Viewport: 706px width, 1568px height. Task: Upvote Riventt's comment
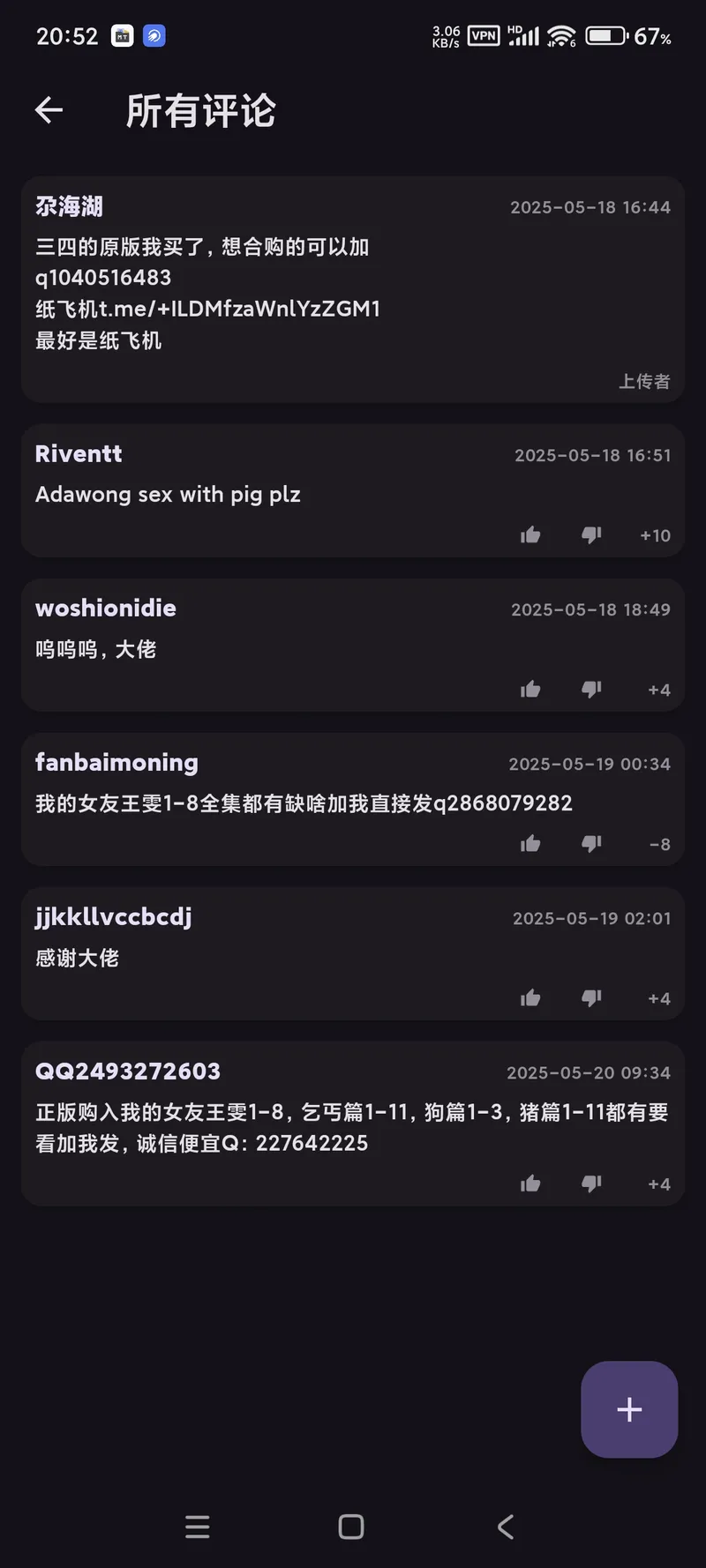(530, 535)
